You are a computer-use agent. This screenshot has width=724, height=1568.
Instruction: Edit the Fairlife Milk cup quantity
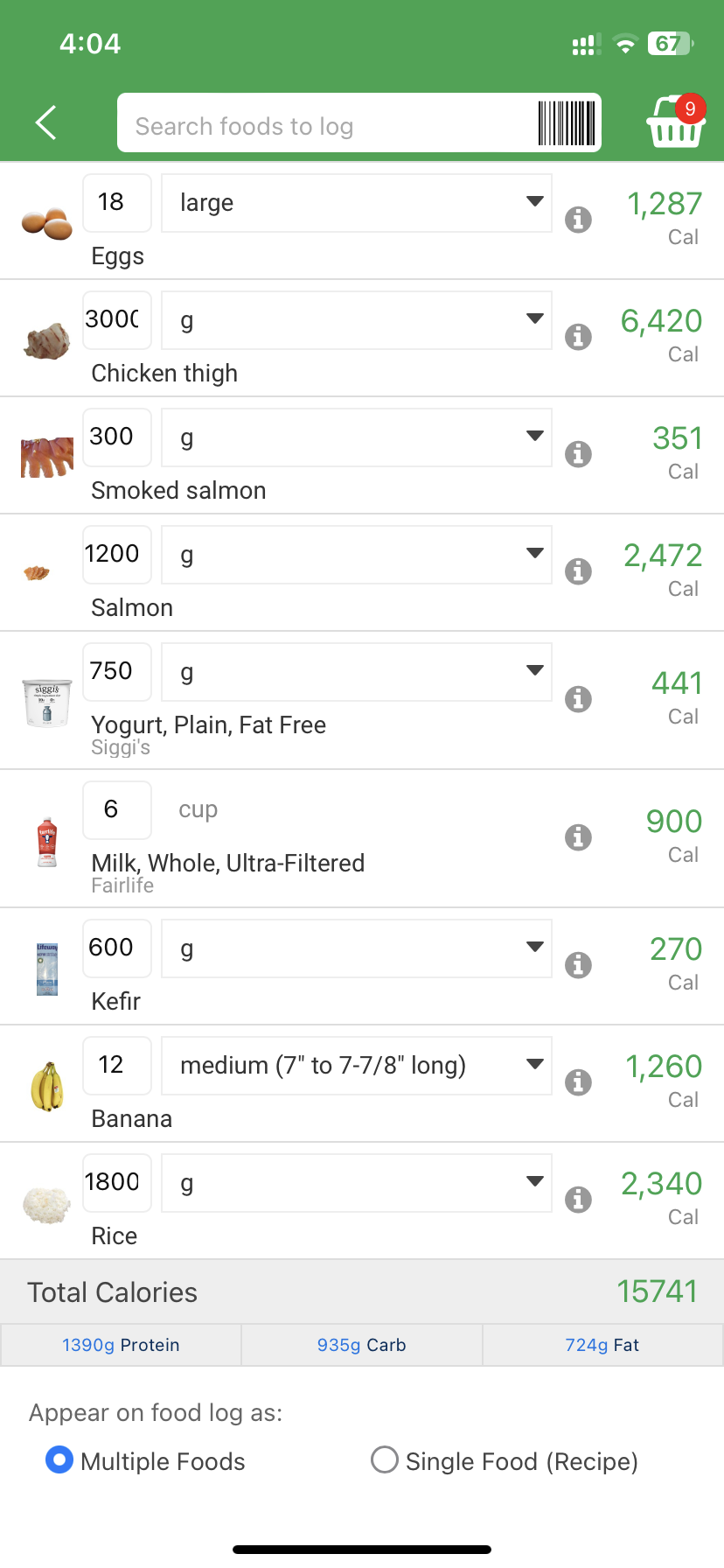(x=117, y=810)
